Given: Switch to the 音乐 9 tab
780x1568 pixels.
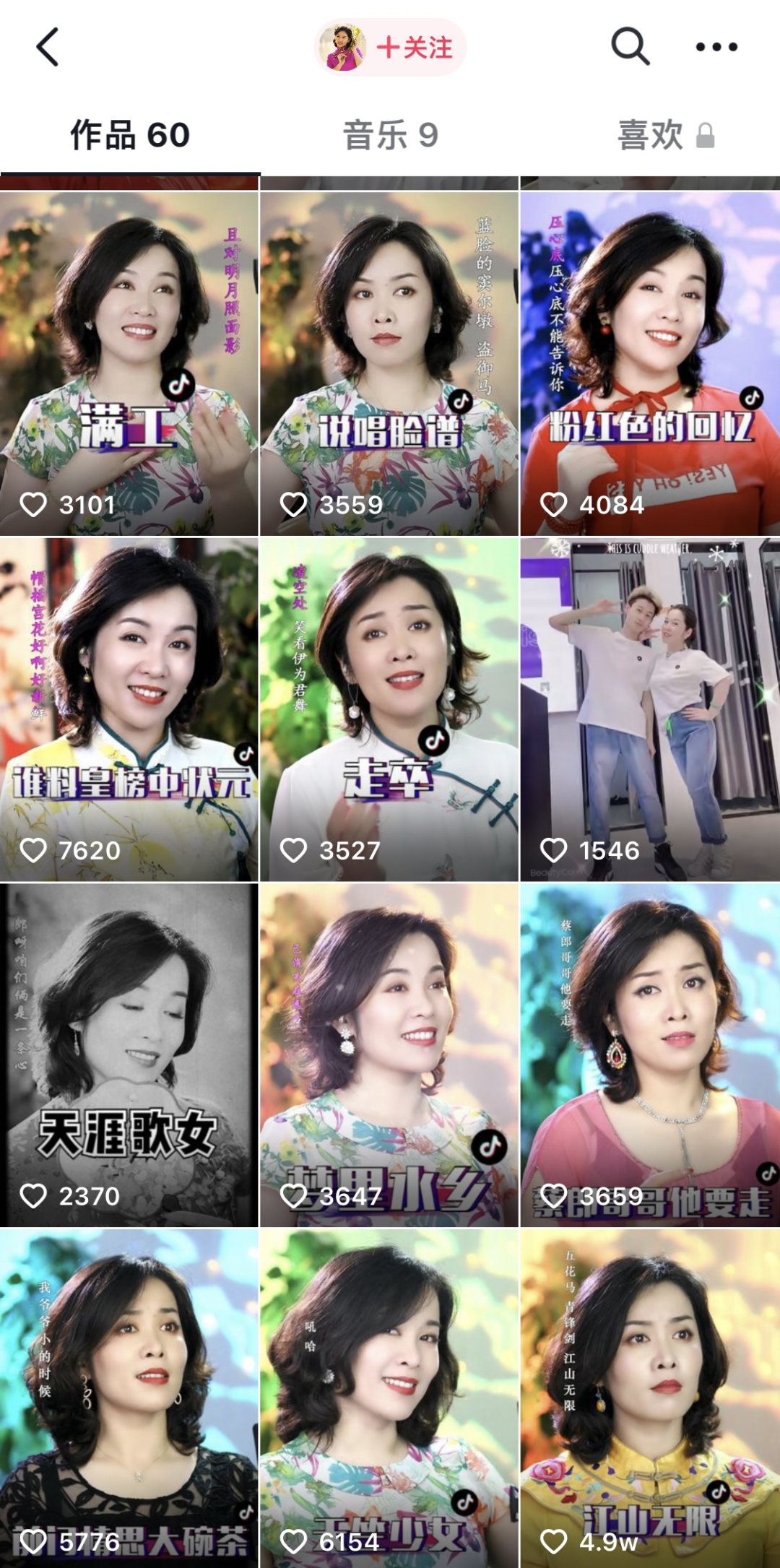Looking at the screenshot, I should click(390, 136).
